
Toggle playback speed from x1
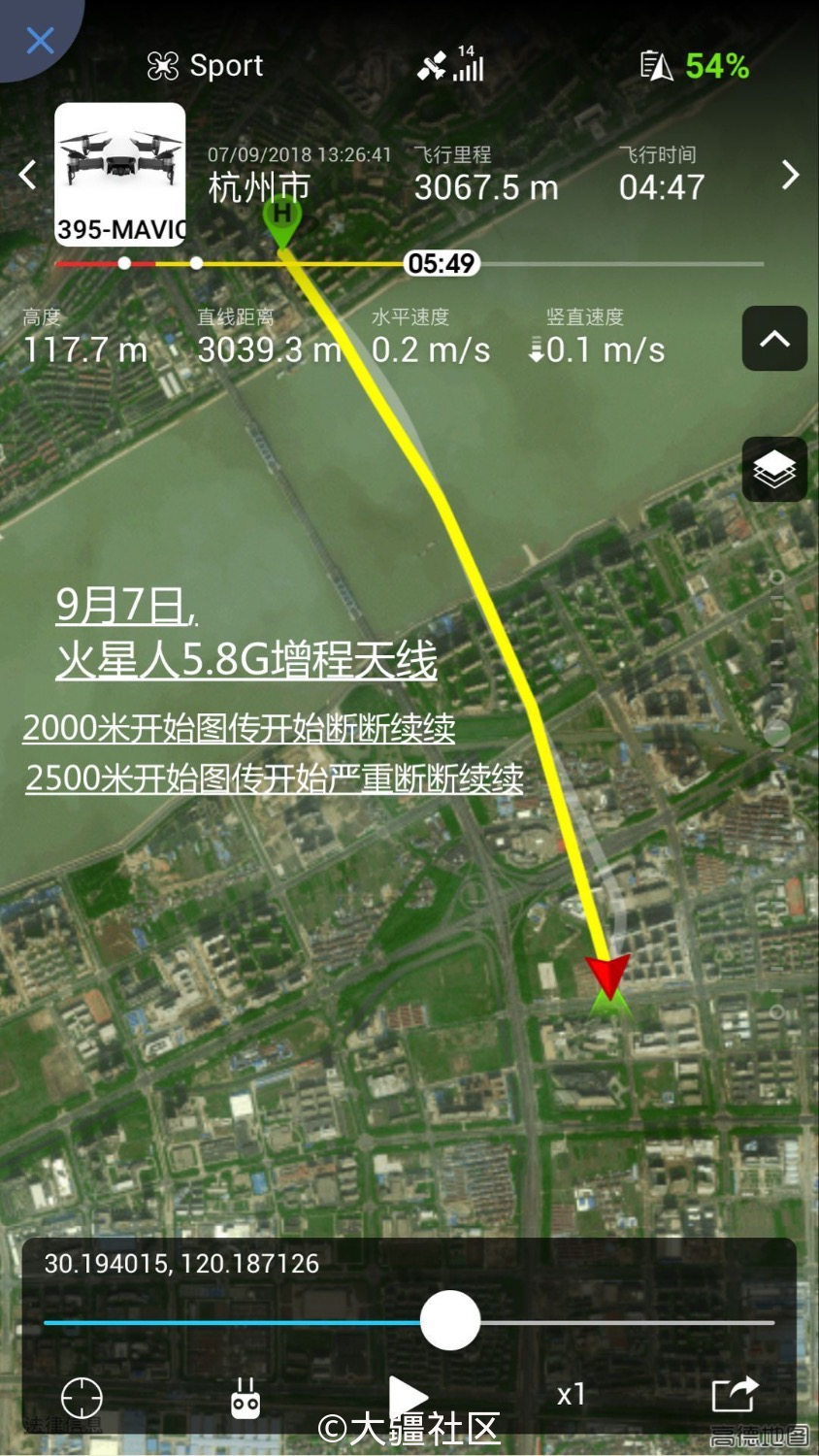[571, 1396]
